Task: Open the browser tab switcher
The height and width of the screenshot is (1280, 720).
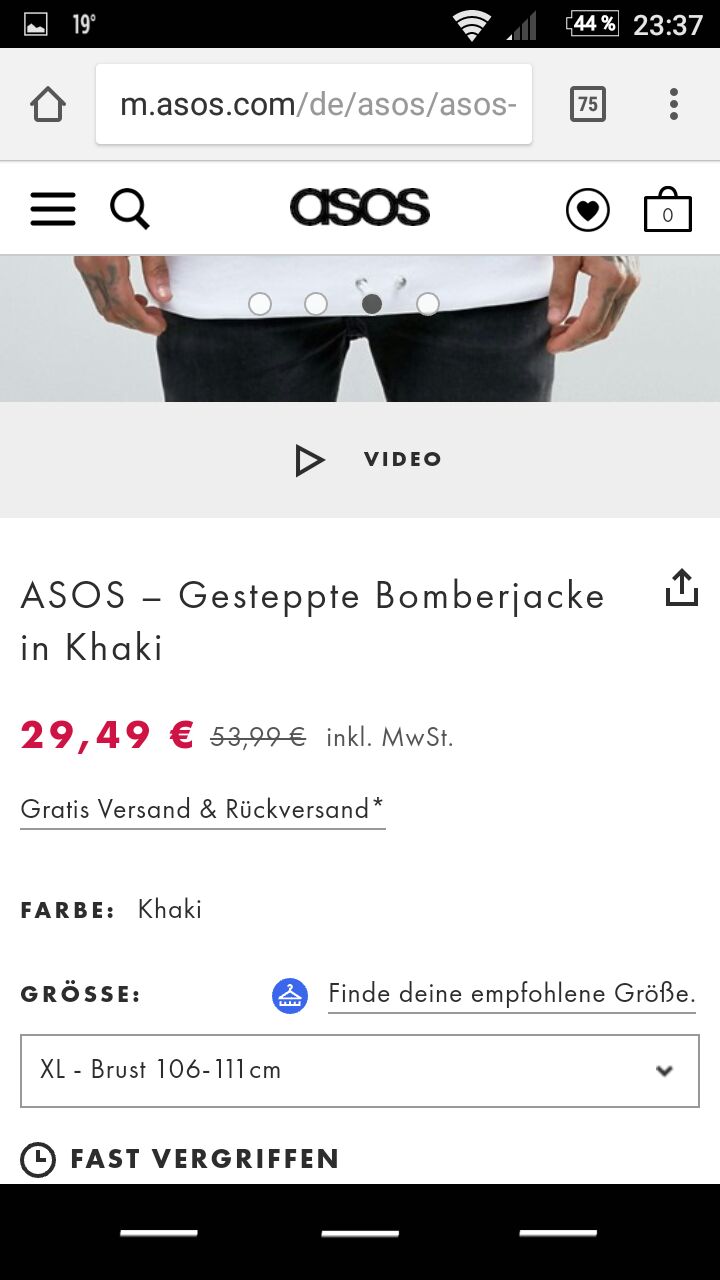Action: click(x=587, y=104)
